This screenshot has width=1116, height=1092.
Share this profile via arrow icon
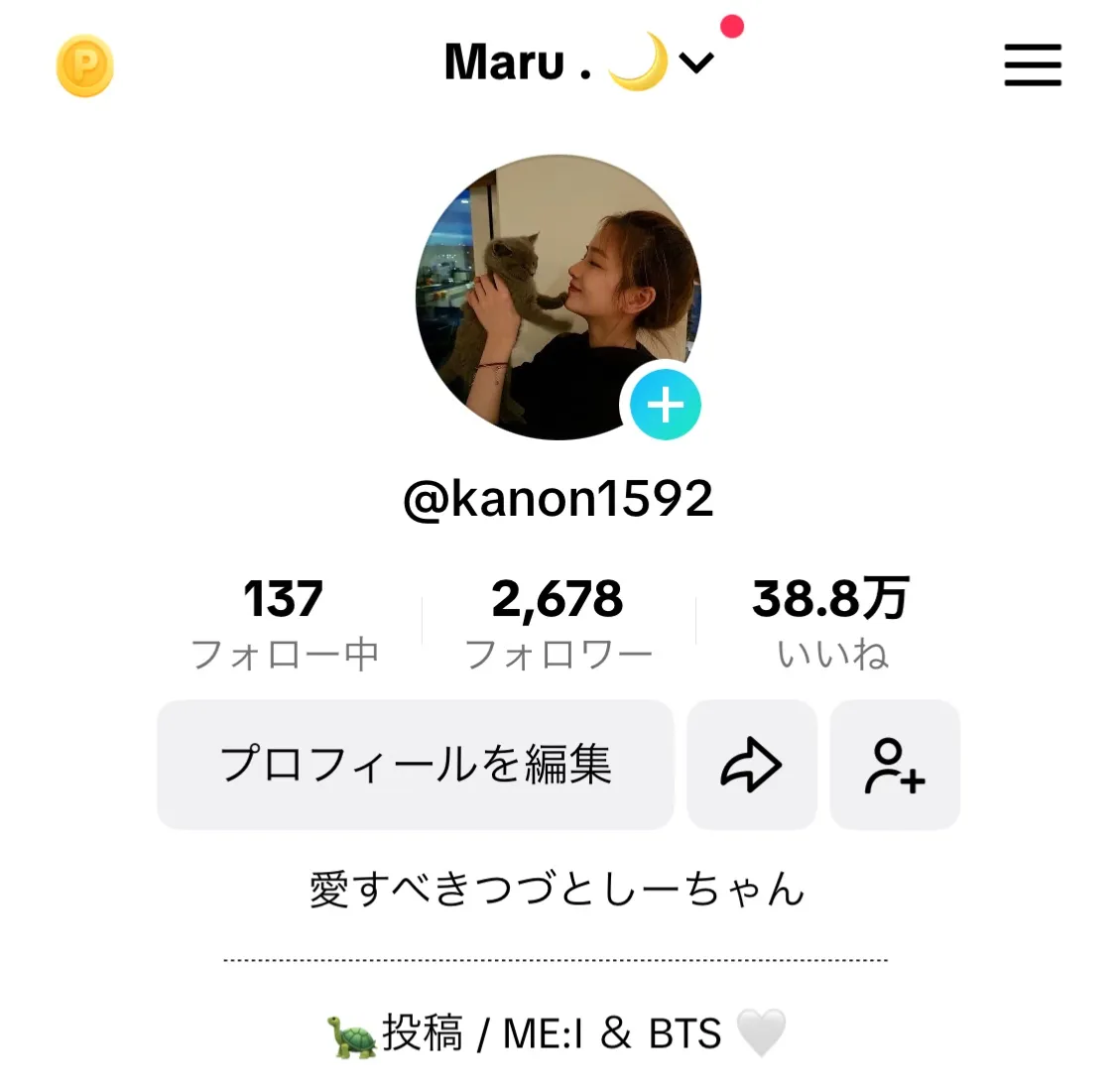pos(751,765)
